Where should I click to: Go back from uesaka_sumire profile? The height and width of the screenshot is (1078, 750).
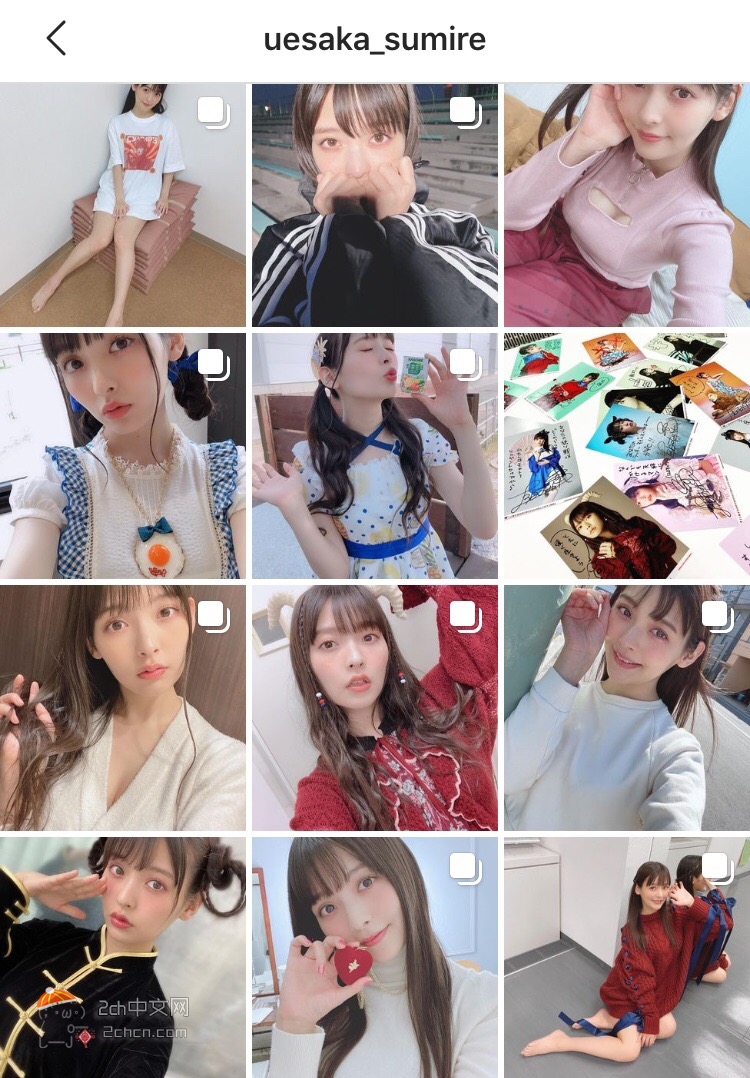coord(56,39)
